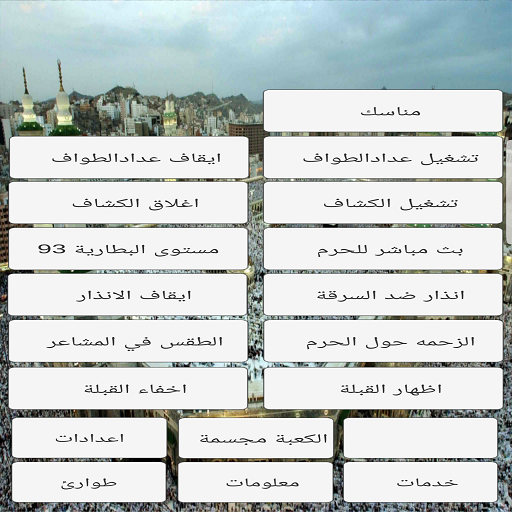Tap the battery level button مستوى البطارية
This screenshot has height=512, width=512.
click(128, 249)
